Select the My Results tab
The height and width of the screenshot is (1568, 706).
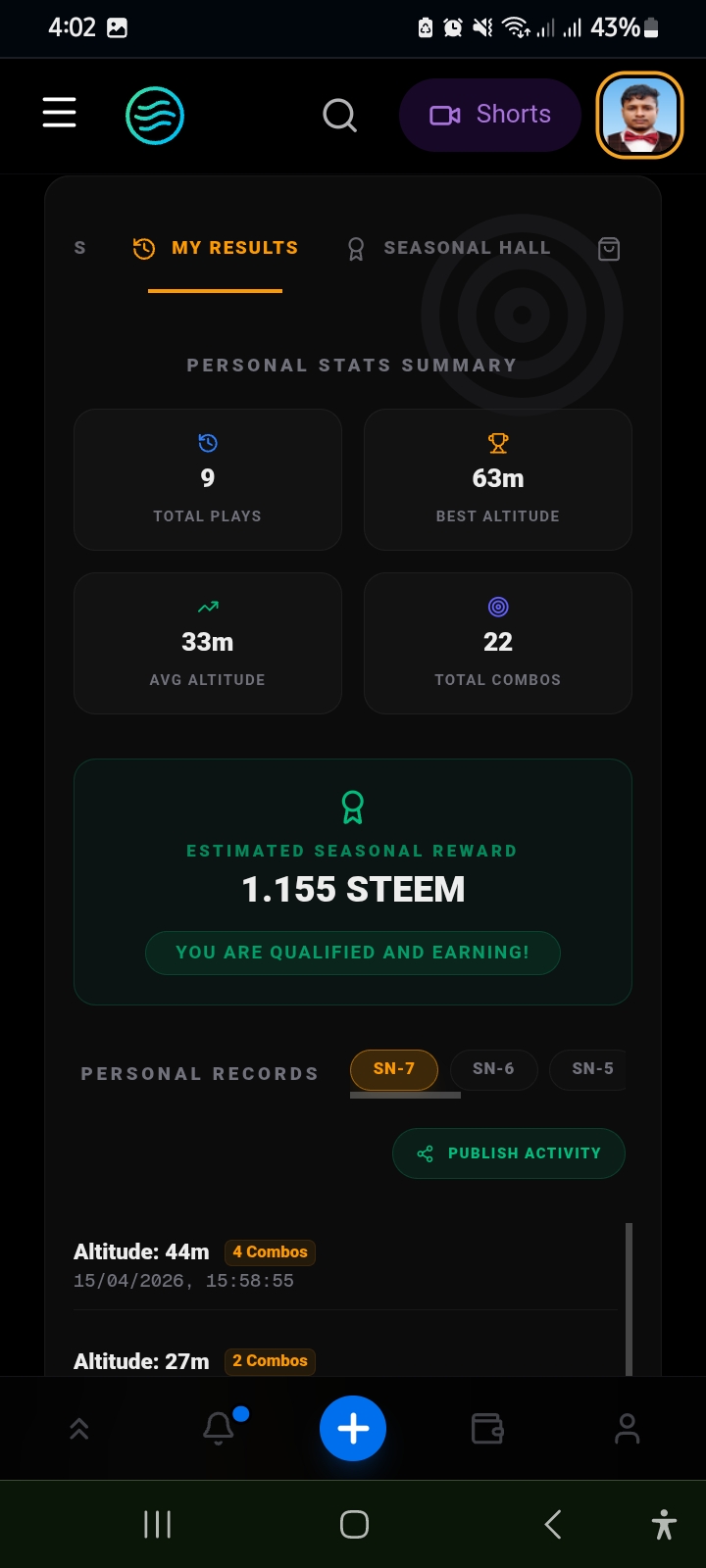pos(216,248)
